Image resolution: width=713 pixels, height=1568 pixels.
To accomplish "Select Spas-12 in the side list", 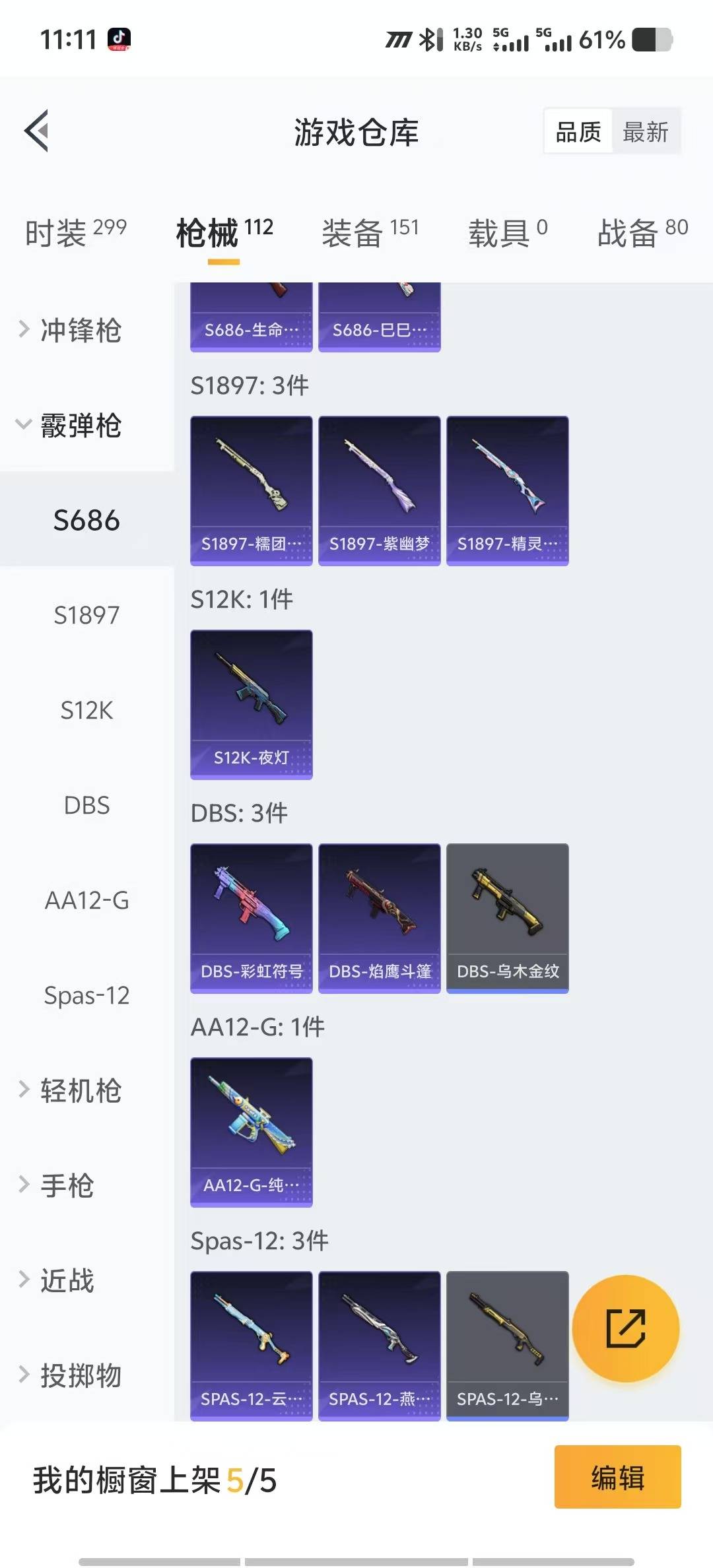I will (86, 995).
